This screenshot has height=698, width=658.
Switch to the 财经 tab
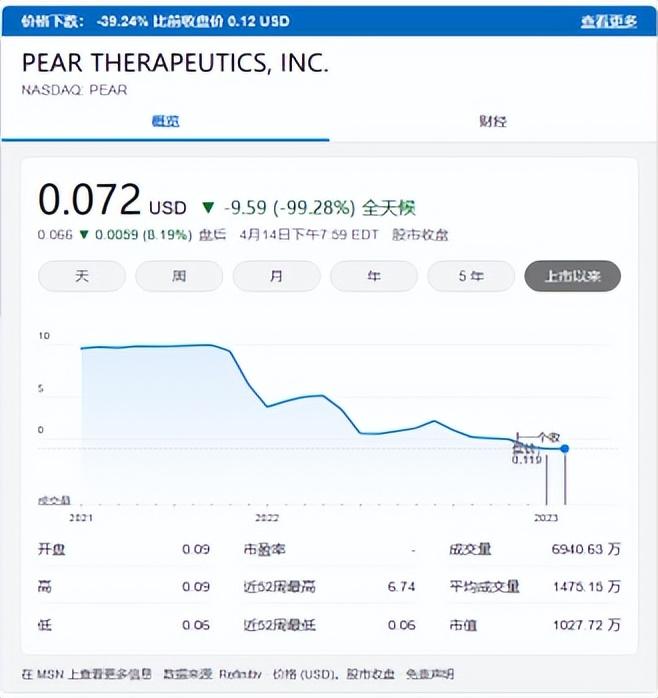[493, 121]
